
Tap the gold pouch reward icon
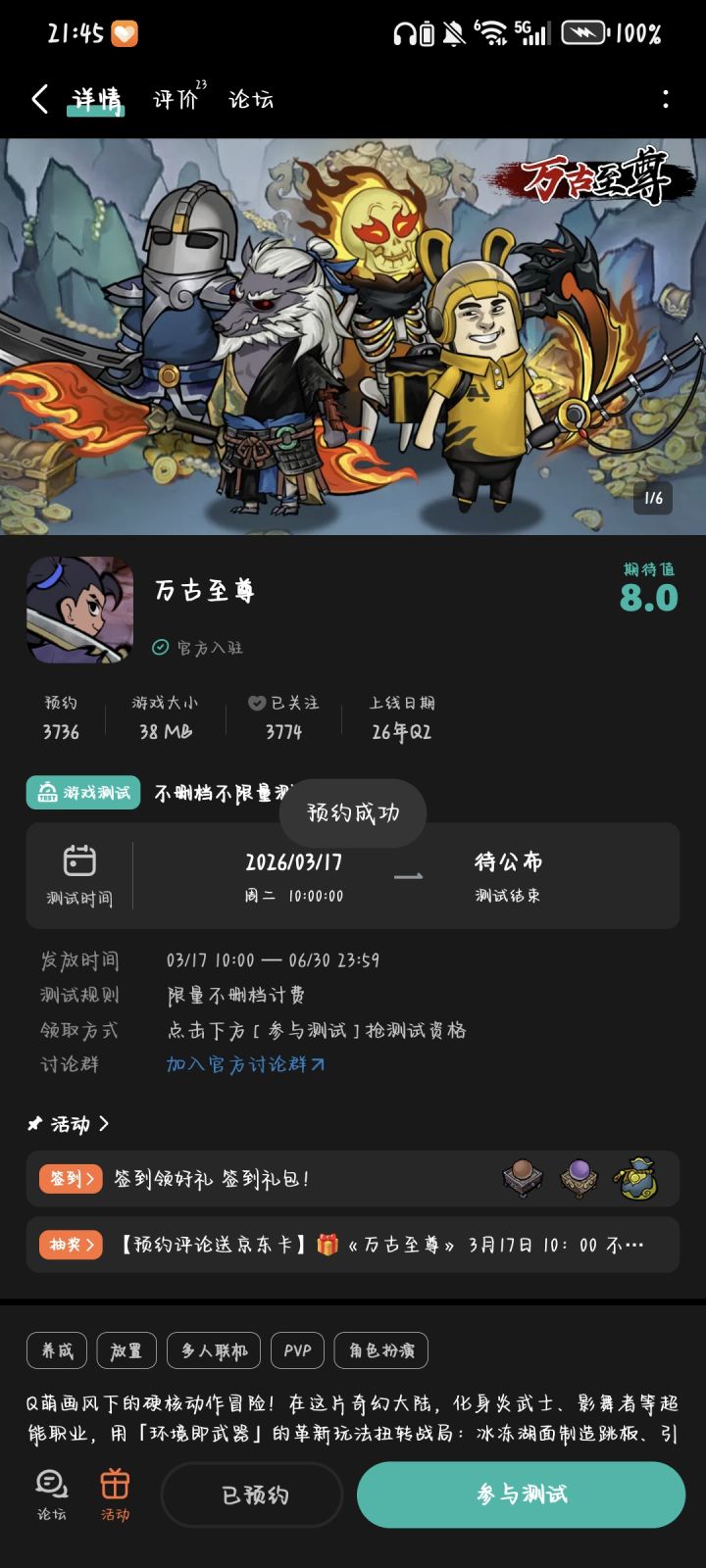click(x=638, y=1179)
